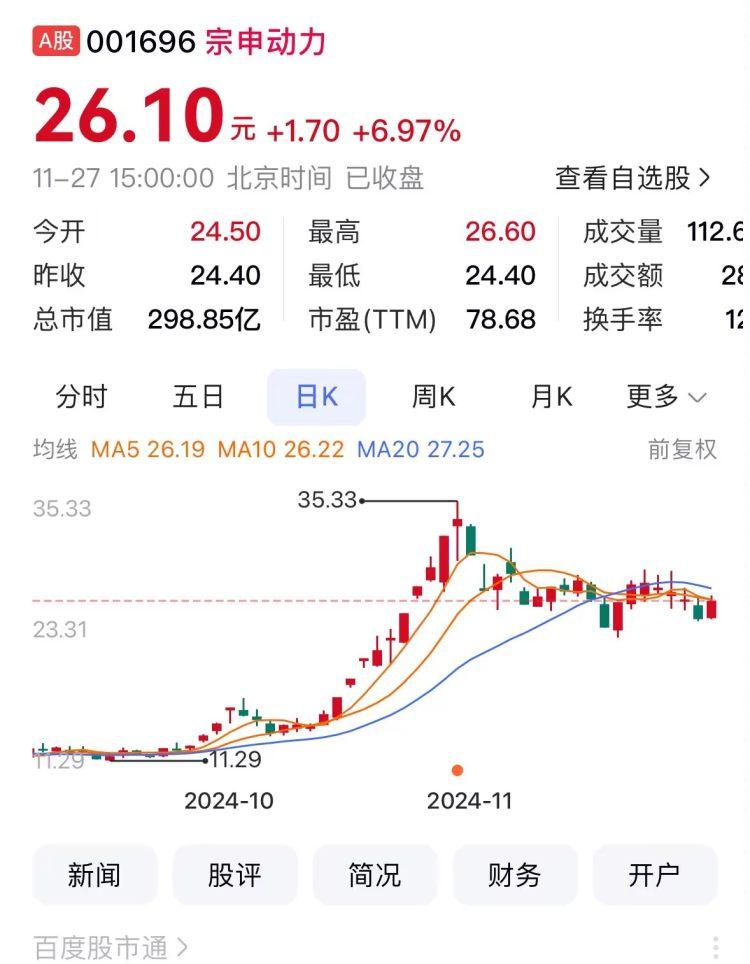Click the orange dot marker below the chart
The image size is (750, 964).
(457, 771)
